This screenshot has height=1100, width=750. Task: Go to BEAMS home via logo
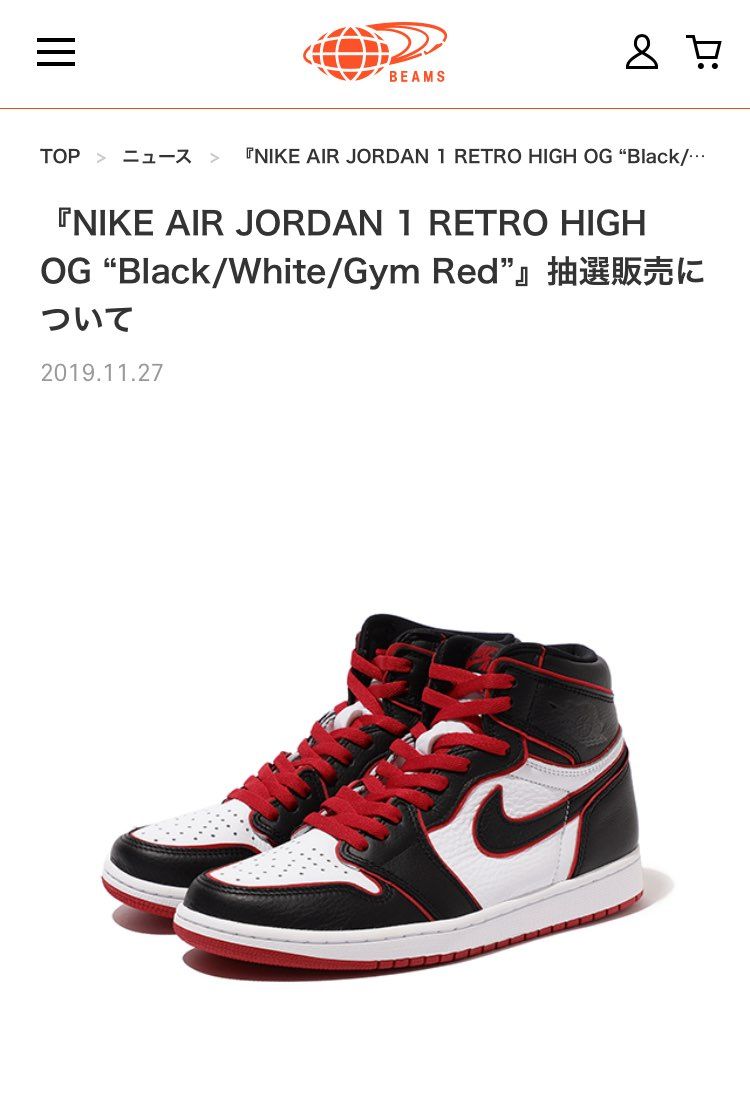375,52
